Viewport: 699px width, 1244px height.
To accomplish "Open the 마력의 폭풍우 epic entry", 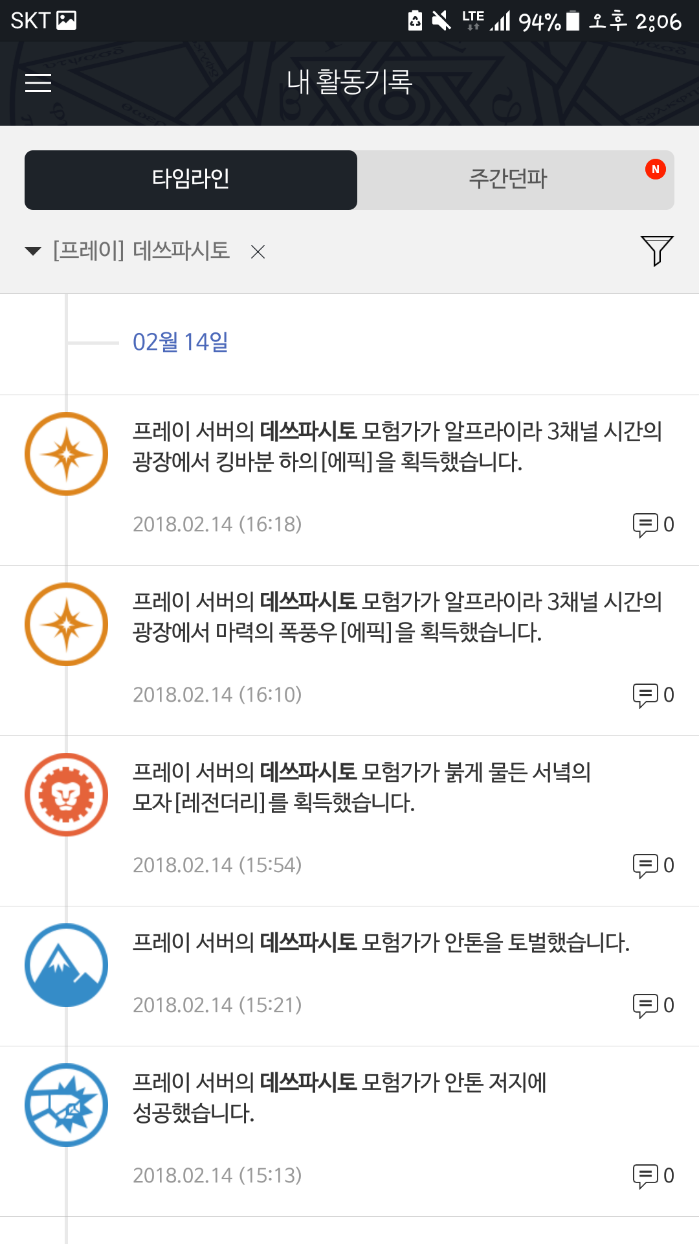I will coord(396,617).
